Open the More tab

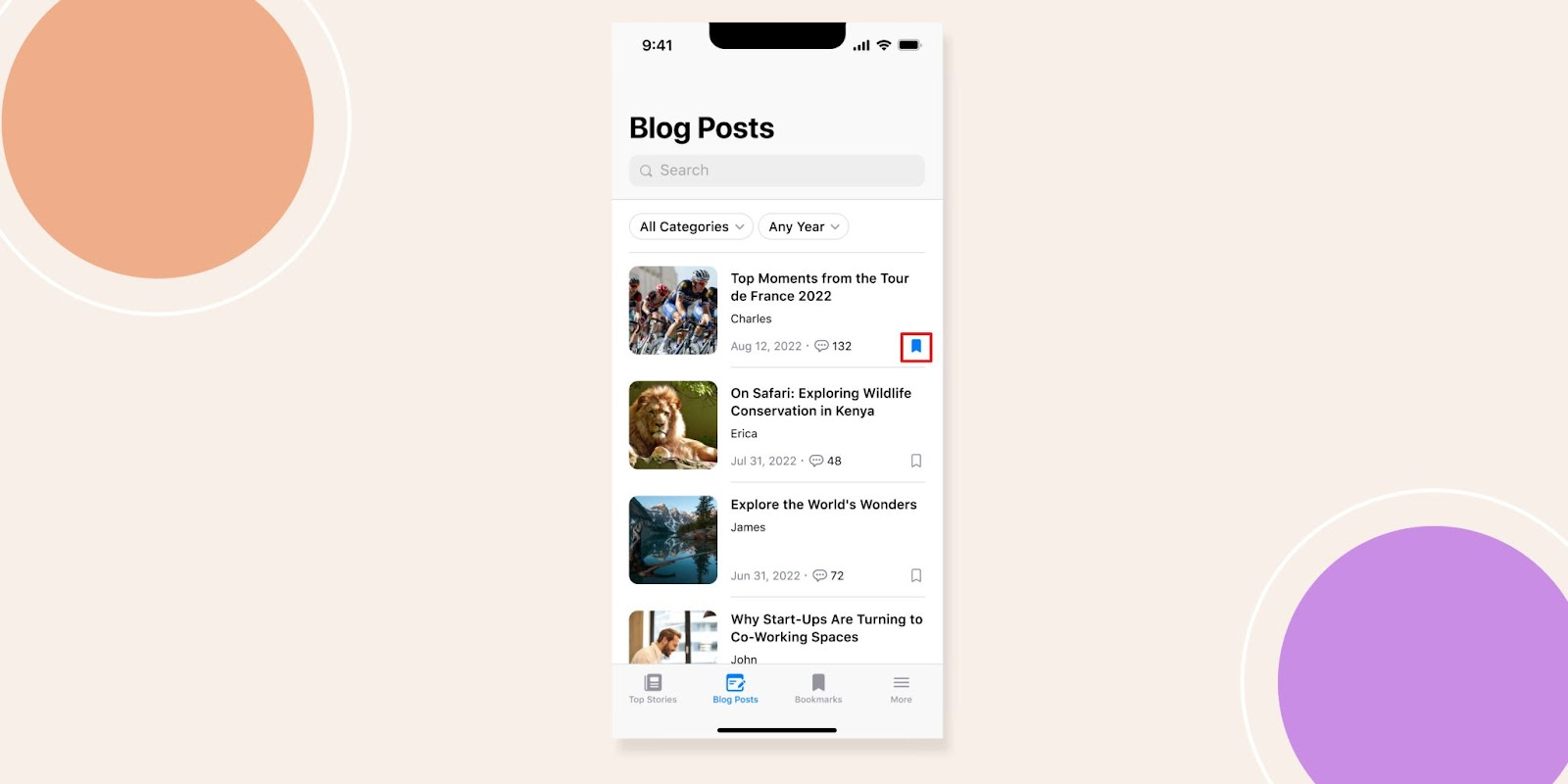point(901,688)
